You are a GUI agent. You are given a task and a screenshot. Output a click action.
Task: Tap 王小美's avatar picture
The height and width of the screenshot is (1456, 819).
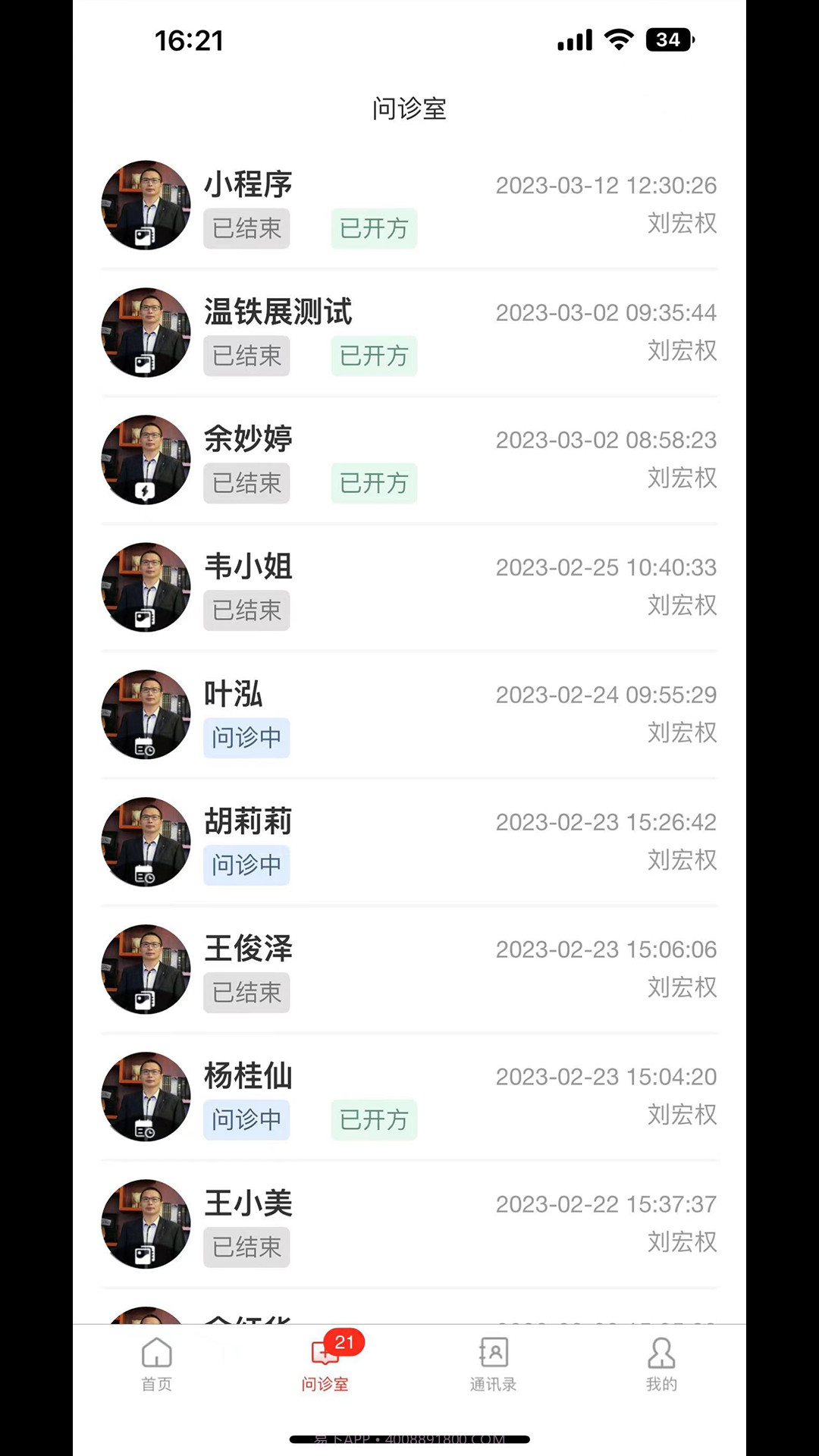[x=145, y=1224]
